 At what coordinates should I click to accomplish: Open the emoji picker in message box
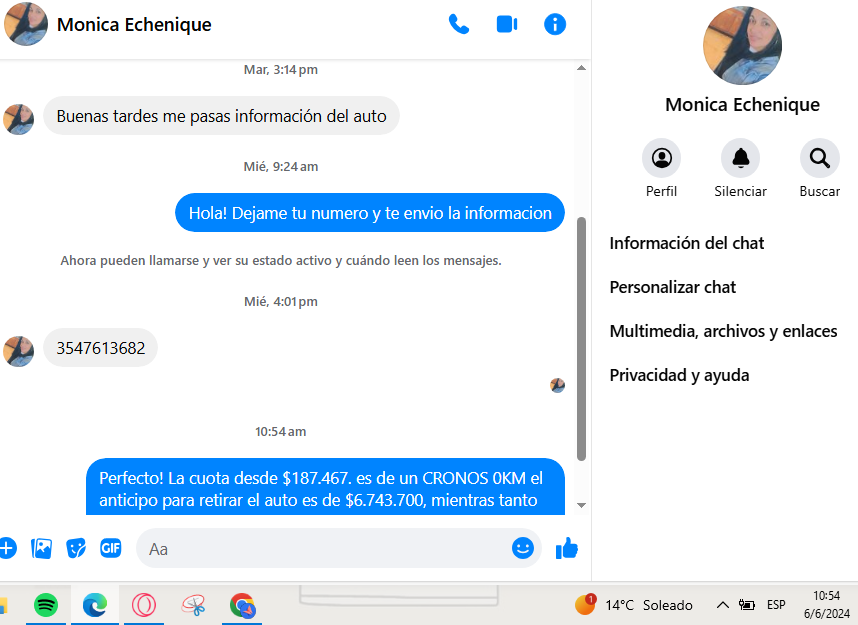(522, 548)
